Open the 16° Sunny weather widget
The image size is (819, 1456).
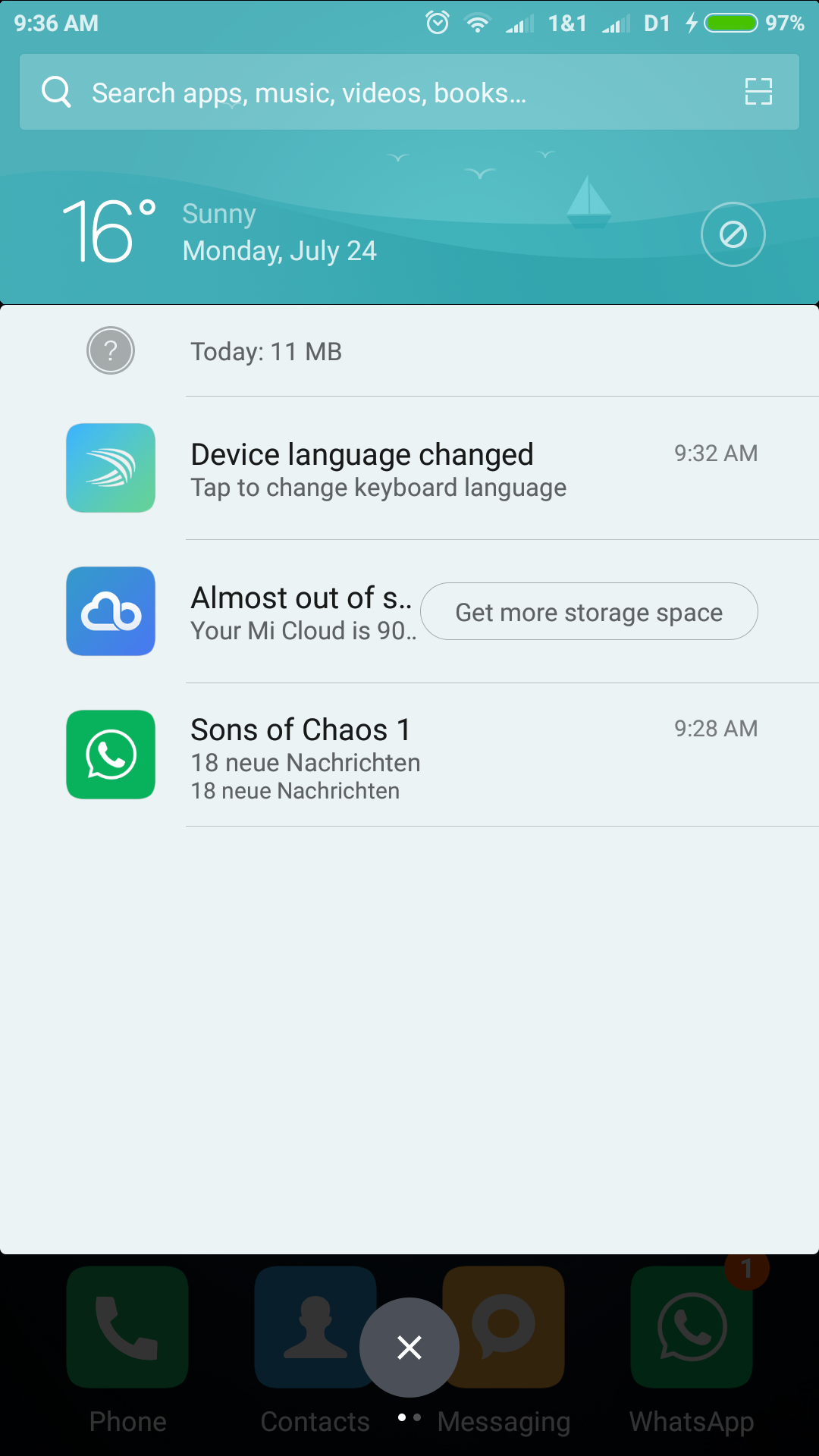coord(220,232)
